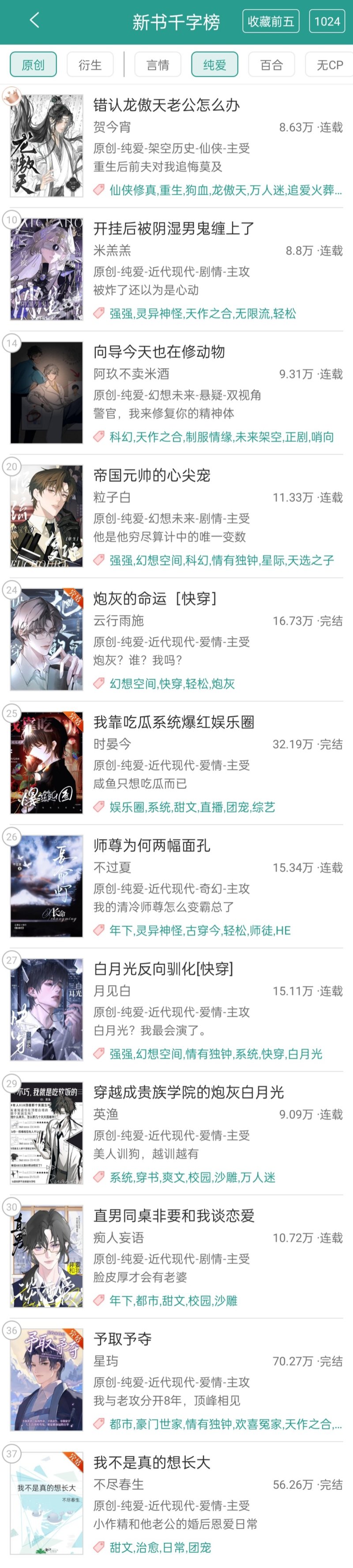Open the novel 帝国元帅的心尖宠
The width and height of the screenshot is (353, 1568).
152,475
